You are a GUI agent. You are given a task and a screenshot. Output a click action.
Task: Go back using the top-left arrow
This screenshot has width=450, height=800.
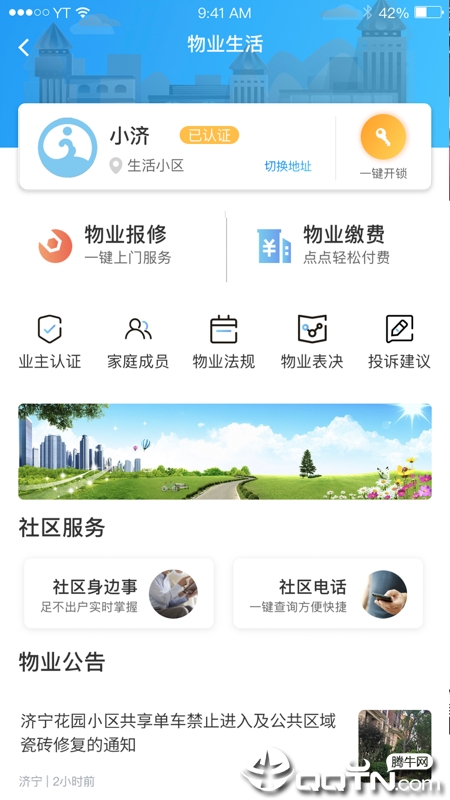pyautogui.click(x=23, y=47)
